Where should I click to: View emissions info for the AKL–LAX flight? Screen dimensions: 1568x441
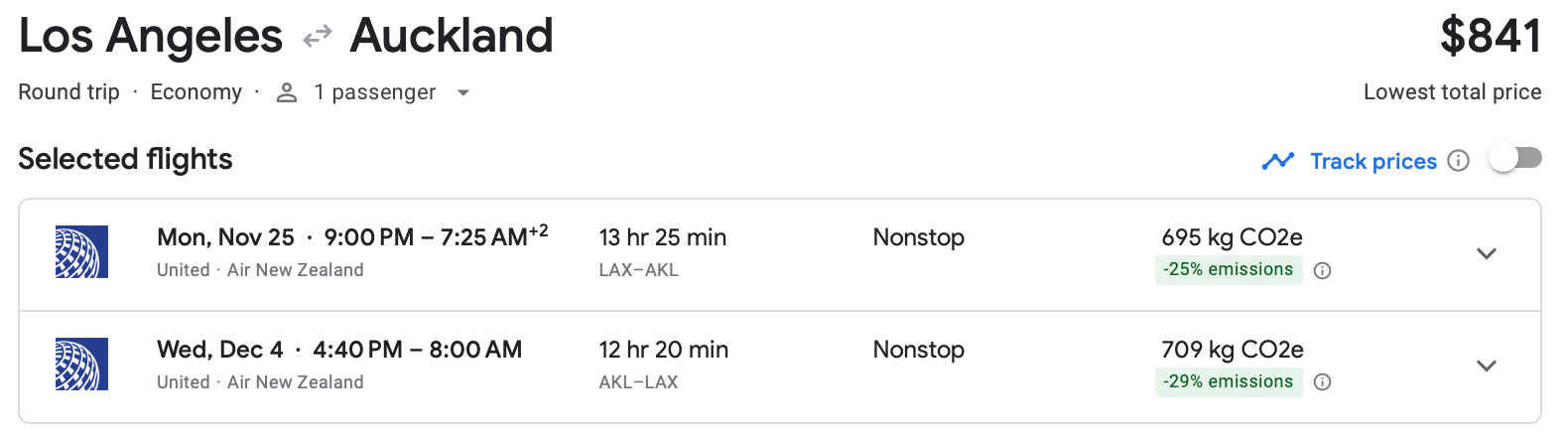pos(1322,382)
